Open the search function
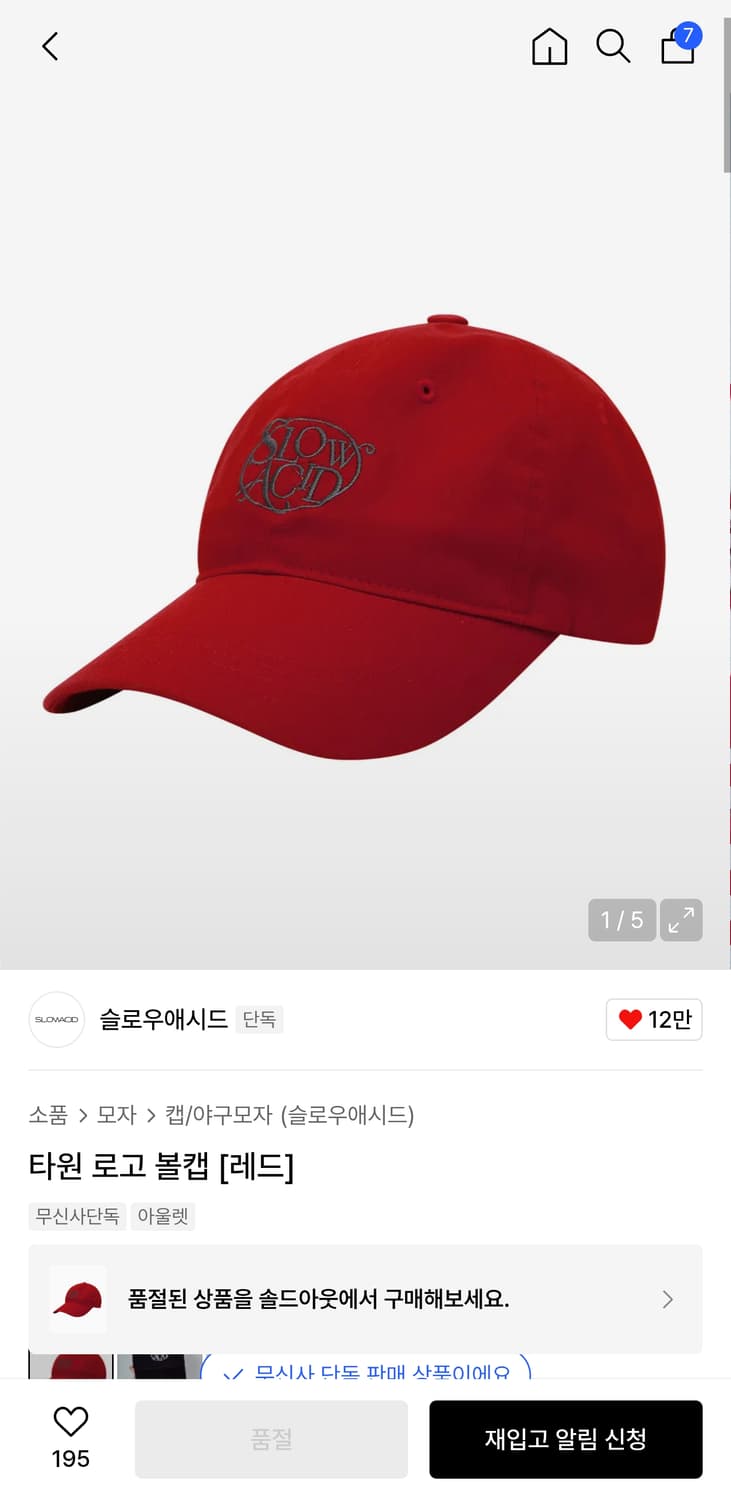The width and height of the screenshot is (731, 1500). 613,46
